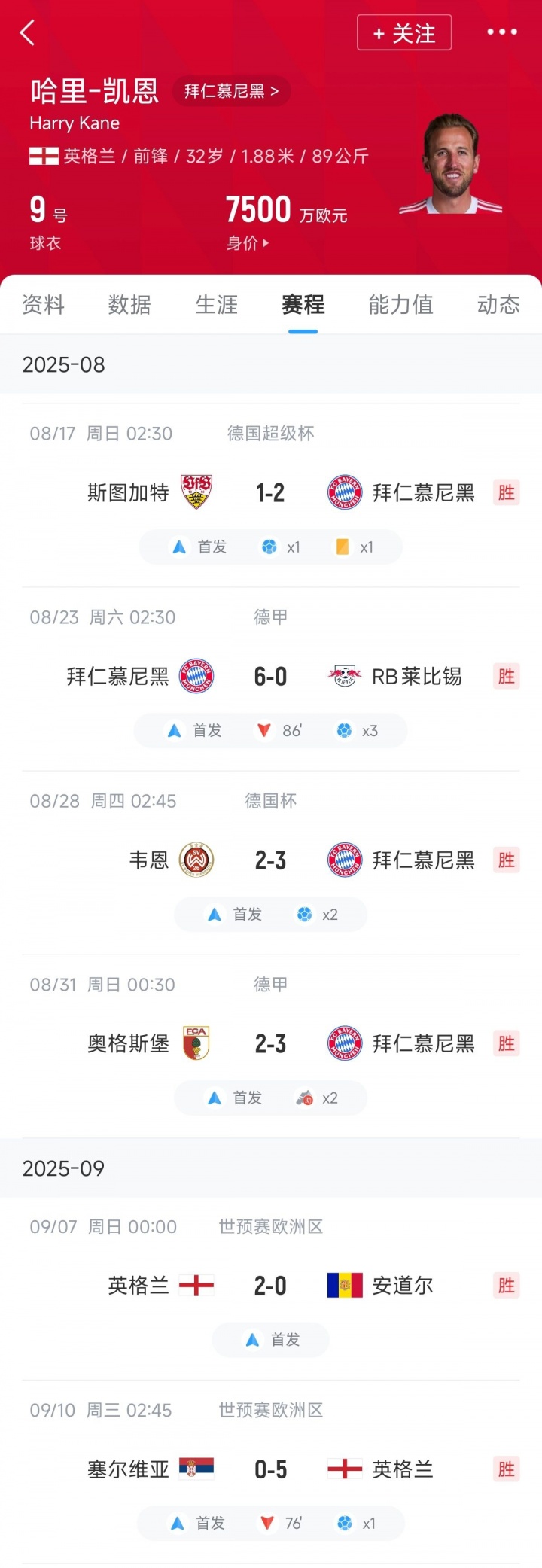542x1568 pixels.
Task: View the 韦恩 2-3 拜仁慕尼黑 cup match
Action: [x=270, y=860]
